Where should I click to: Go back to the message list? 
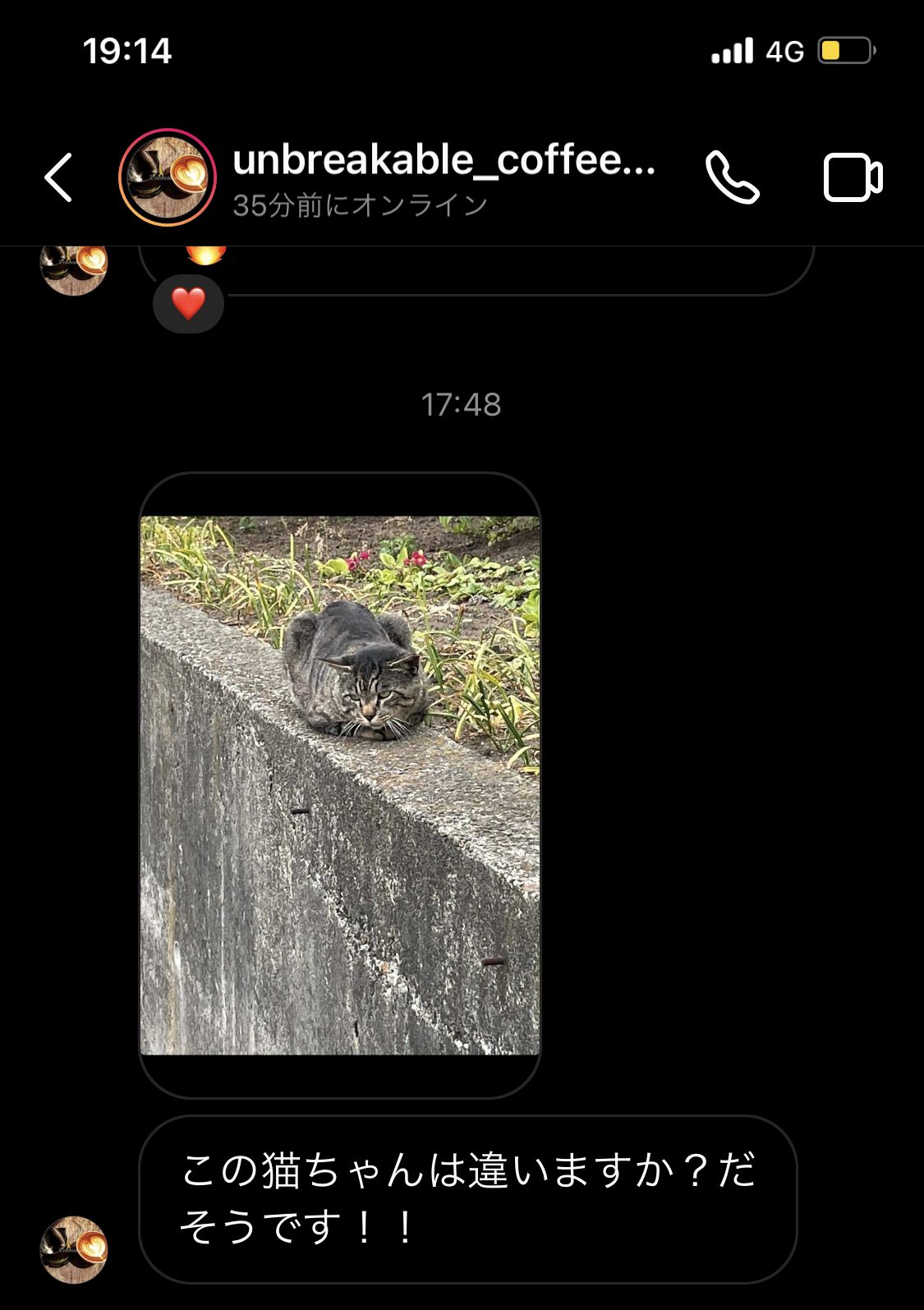click(59, 177)
